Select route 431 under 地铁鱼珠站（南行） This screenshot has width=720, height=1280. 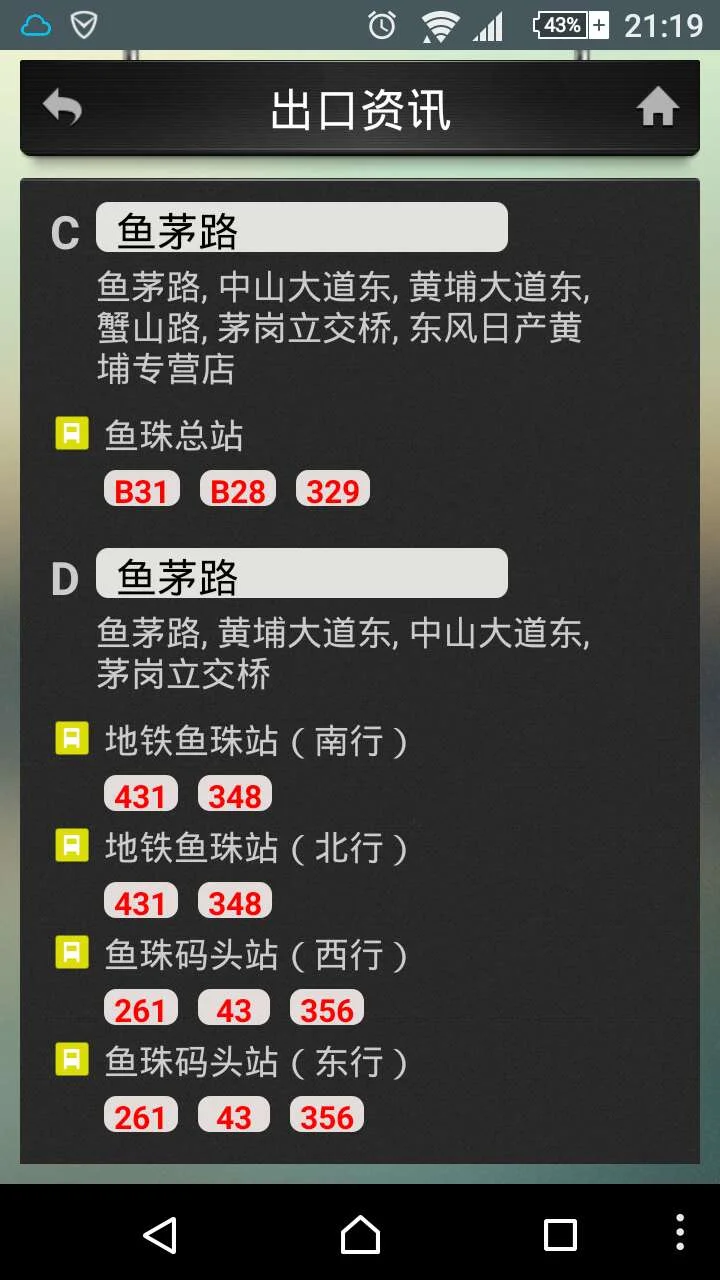[140, 794]
